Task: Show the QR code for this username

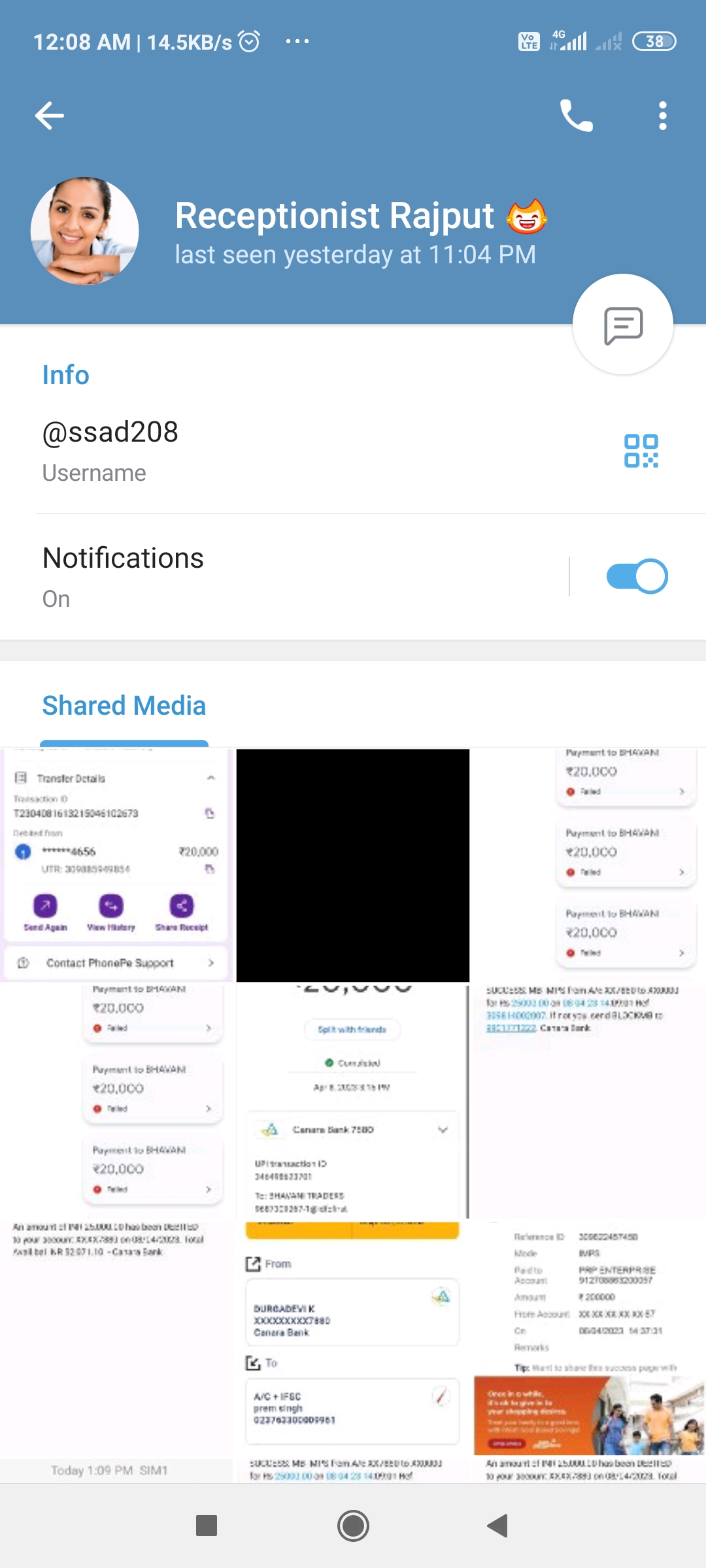Action: point(641,451)
